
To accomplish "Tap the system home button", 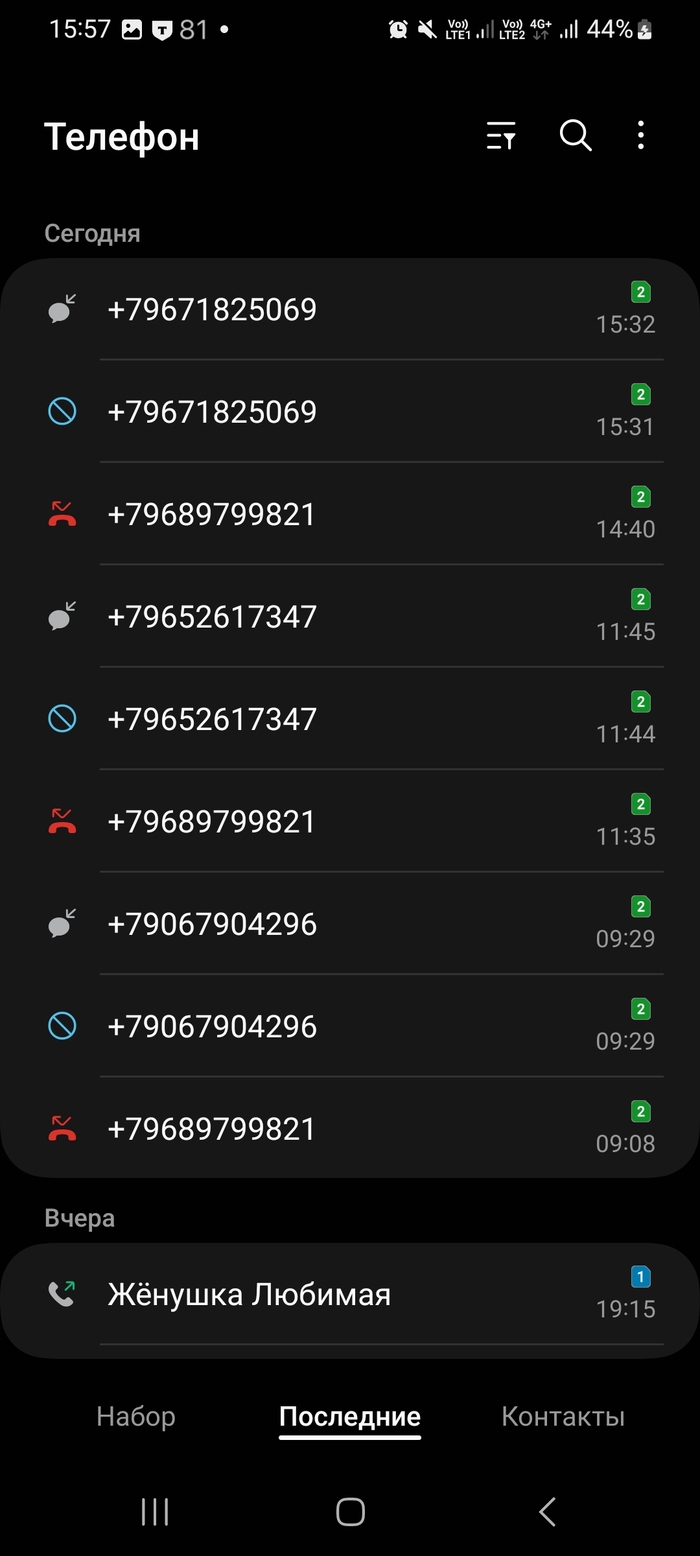I will (x=350, y=1511).
